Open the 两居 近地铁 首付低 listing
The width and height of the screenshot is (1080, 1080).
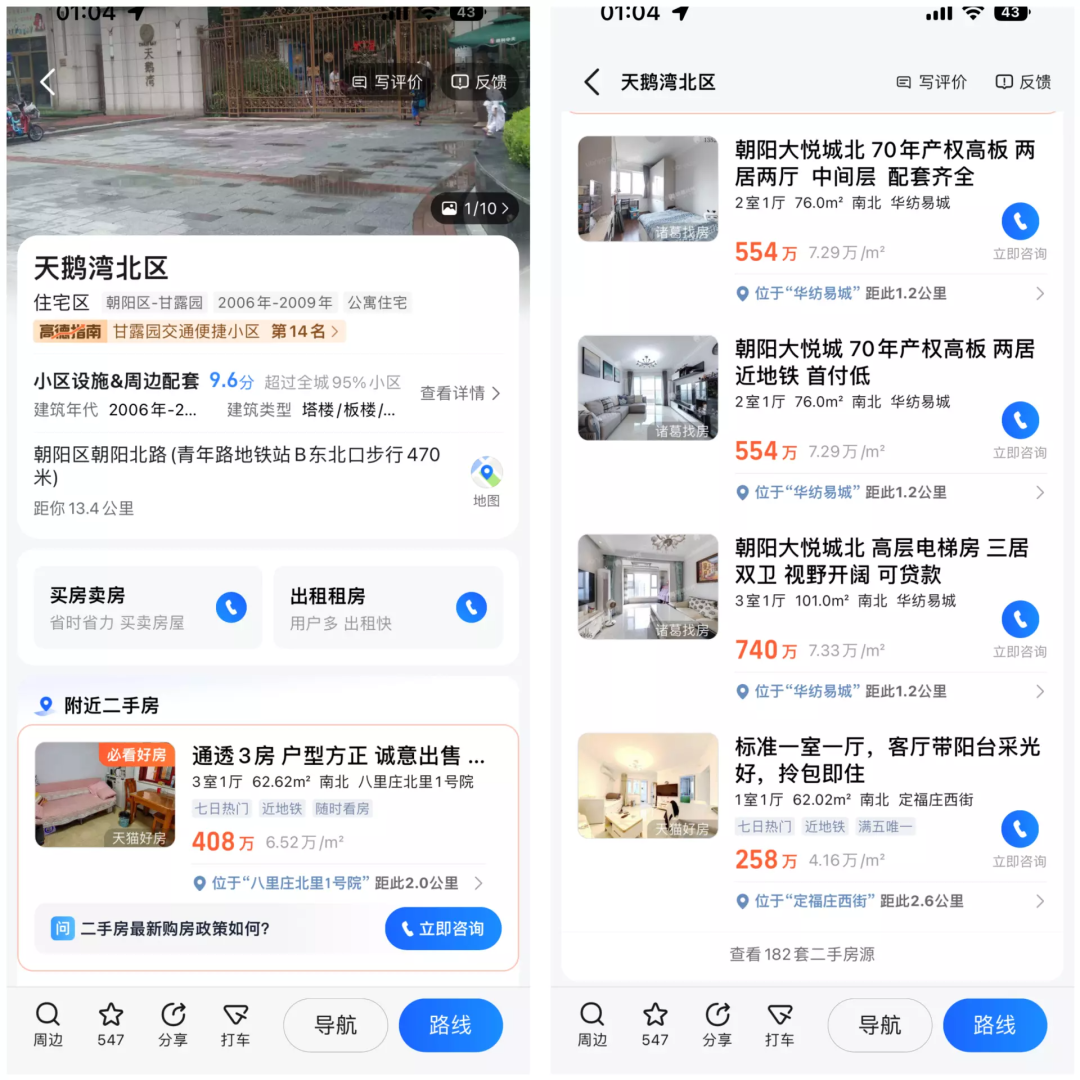coord(813,400)
